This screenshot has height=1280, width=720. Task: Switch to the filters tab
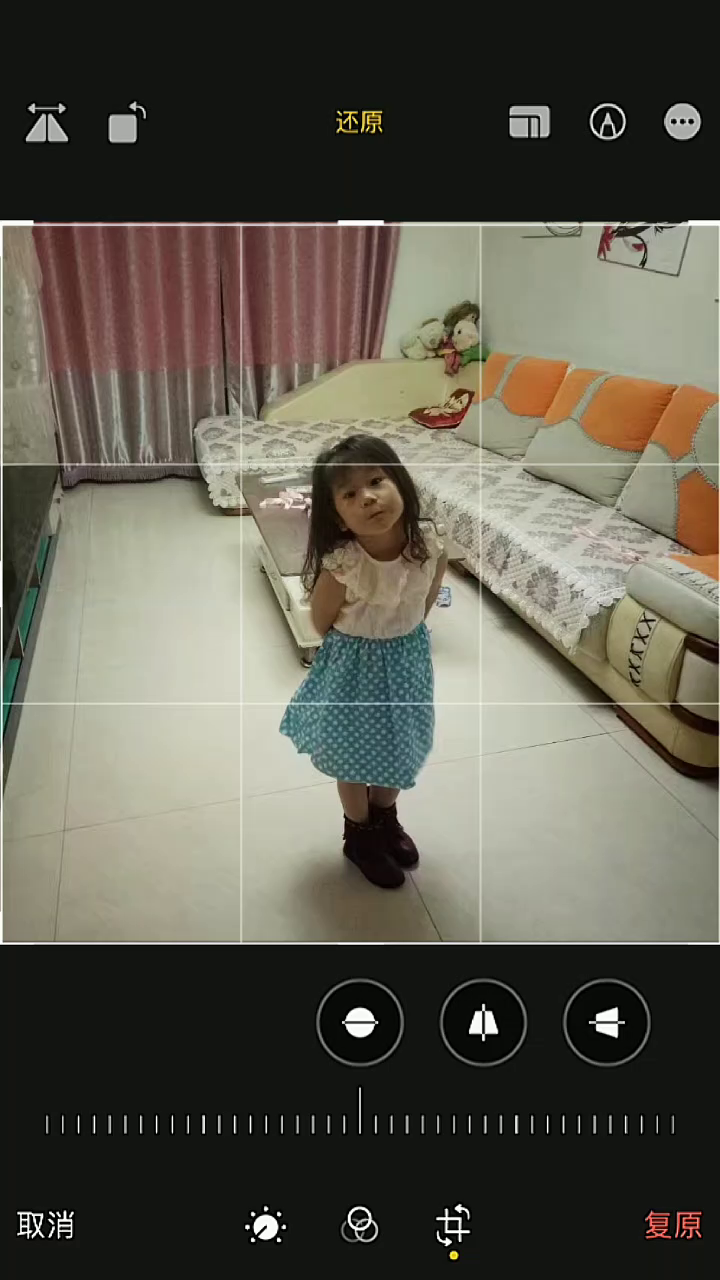pos(359,1225)
